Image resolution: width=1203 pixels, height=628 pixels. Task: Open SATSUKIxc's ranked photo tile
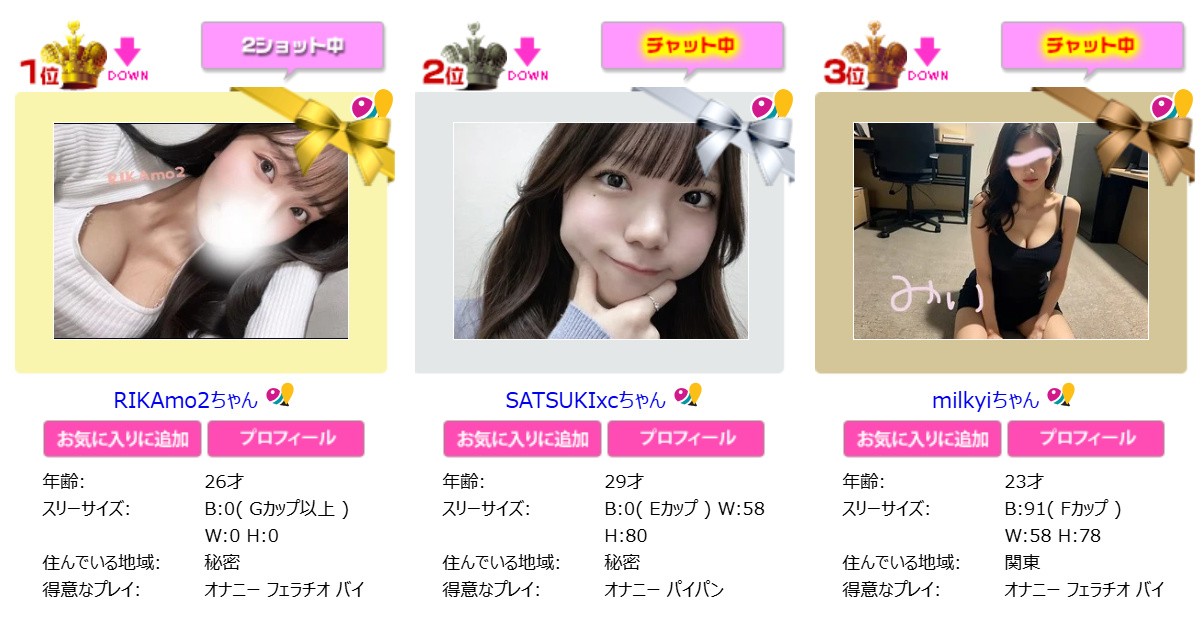click(x=600, y=231)
